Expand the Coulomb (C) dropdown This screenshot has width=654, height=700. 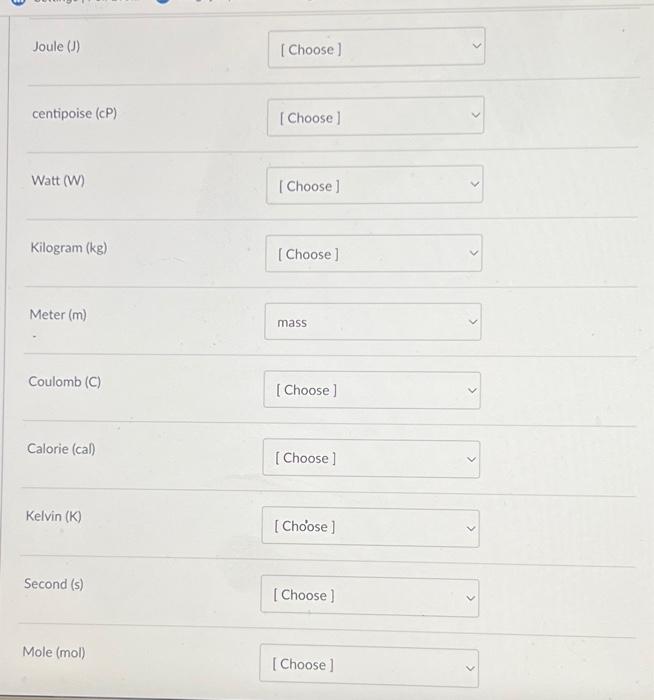tap(371, 390)
